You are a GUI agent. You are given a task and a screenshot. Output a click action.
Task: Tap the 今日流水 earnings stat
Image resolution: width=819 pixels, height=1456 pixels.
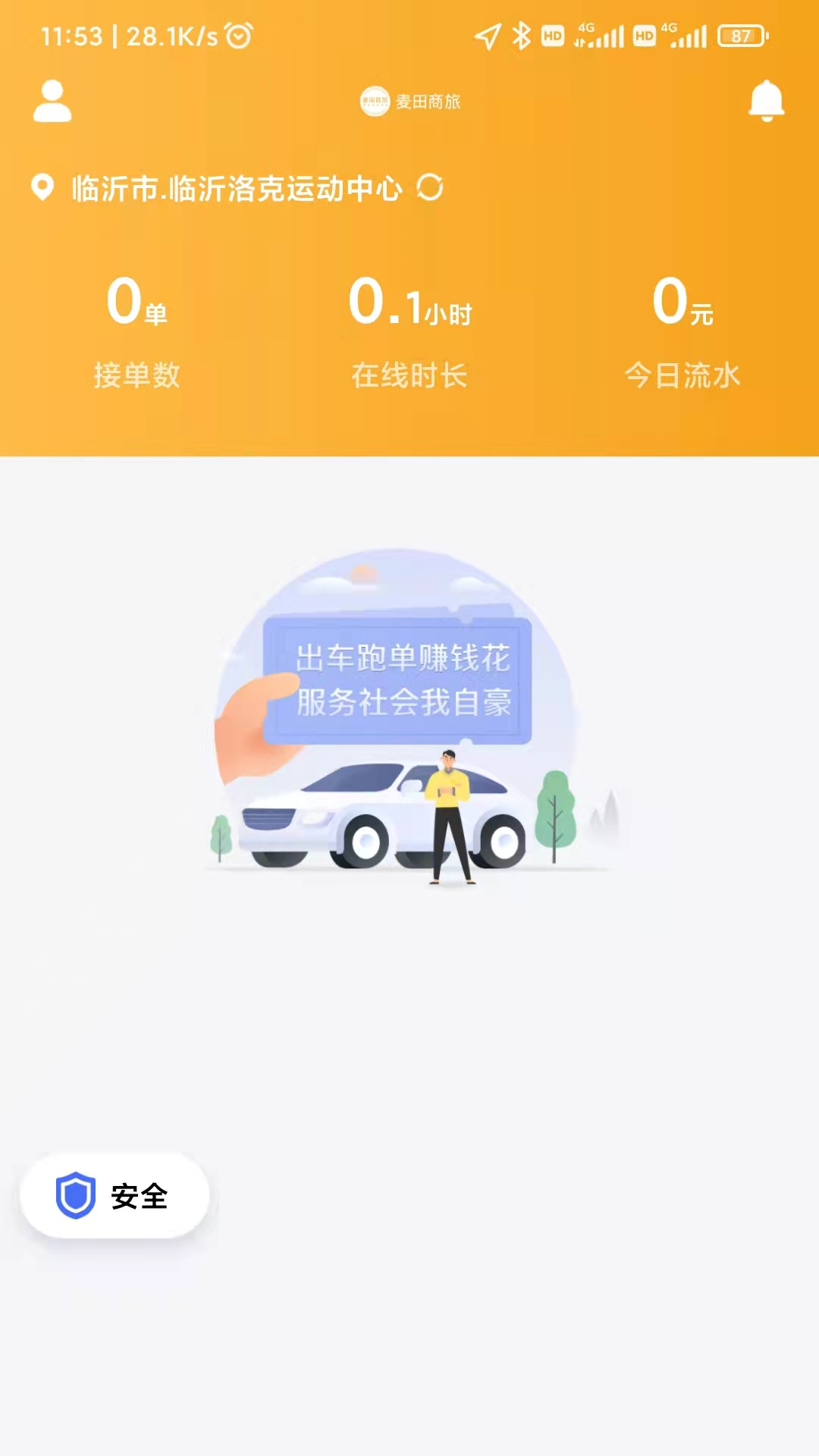pyautogui.click(x=682, y=374)
